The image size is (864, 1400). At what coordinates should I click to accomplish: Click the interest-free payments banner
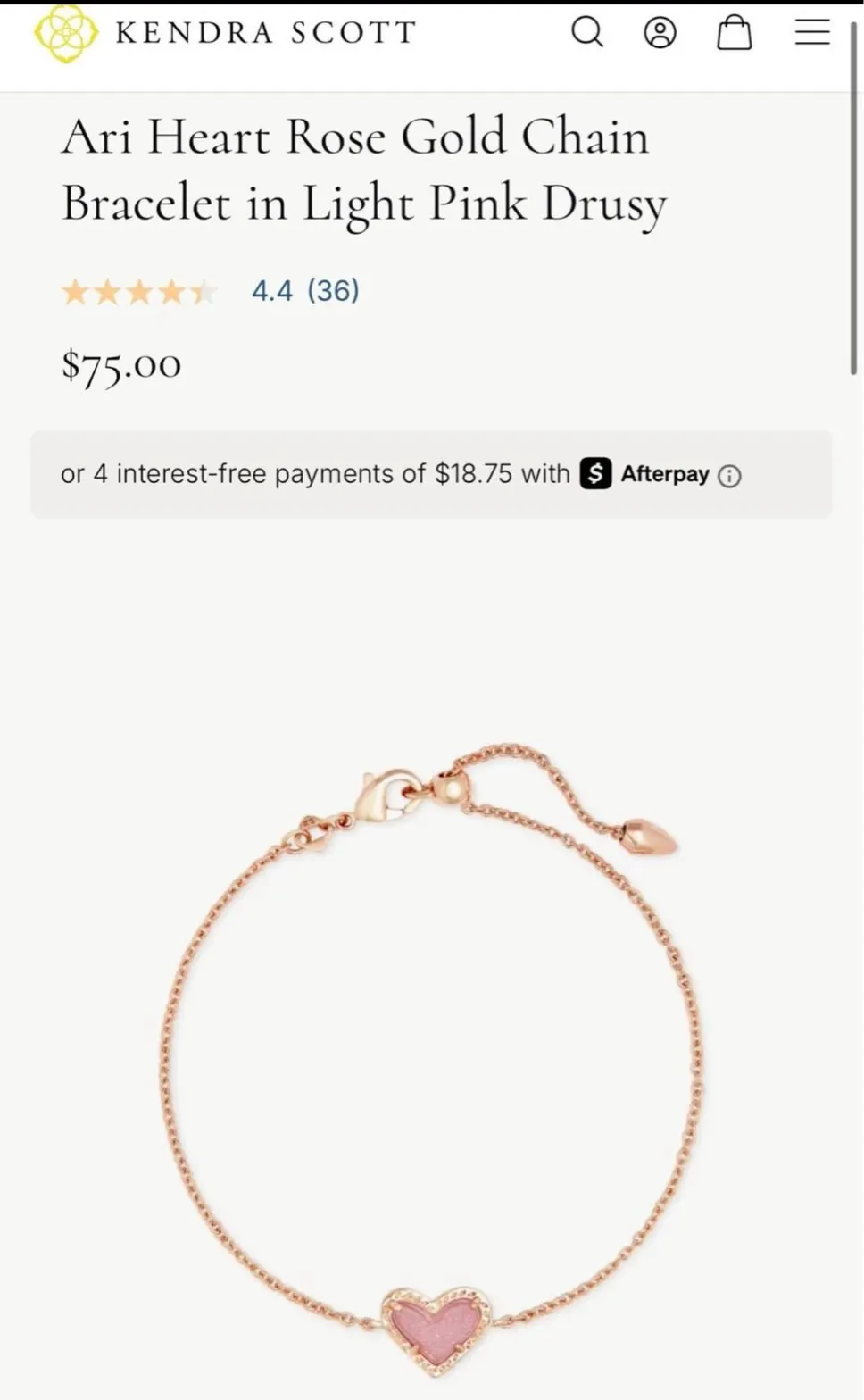(432, 474)
